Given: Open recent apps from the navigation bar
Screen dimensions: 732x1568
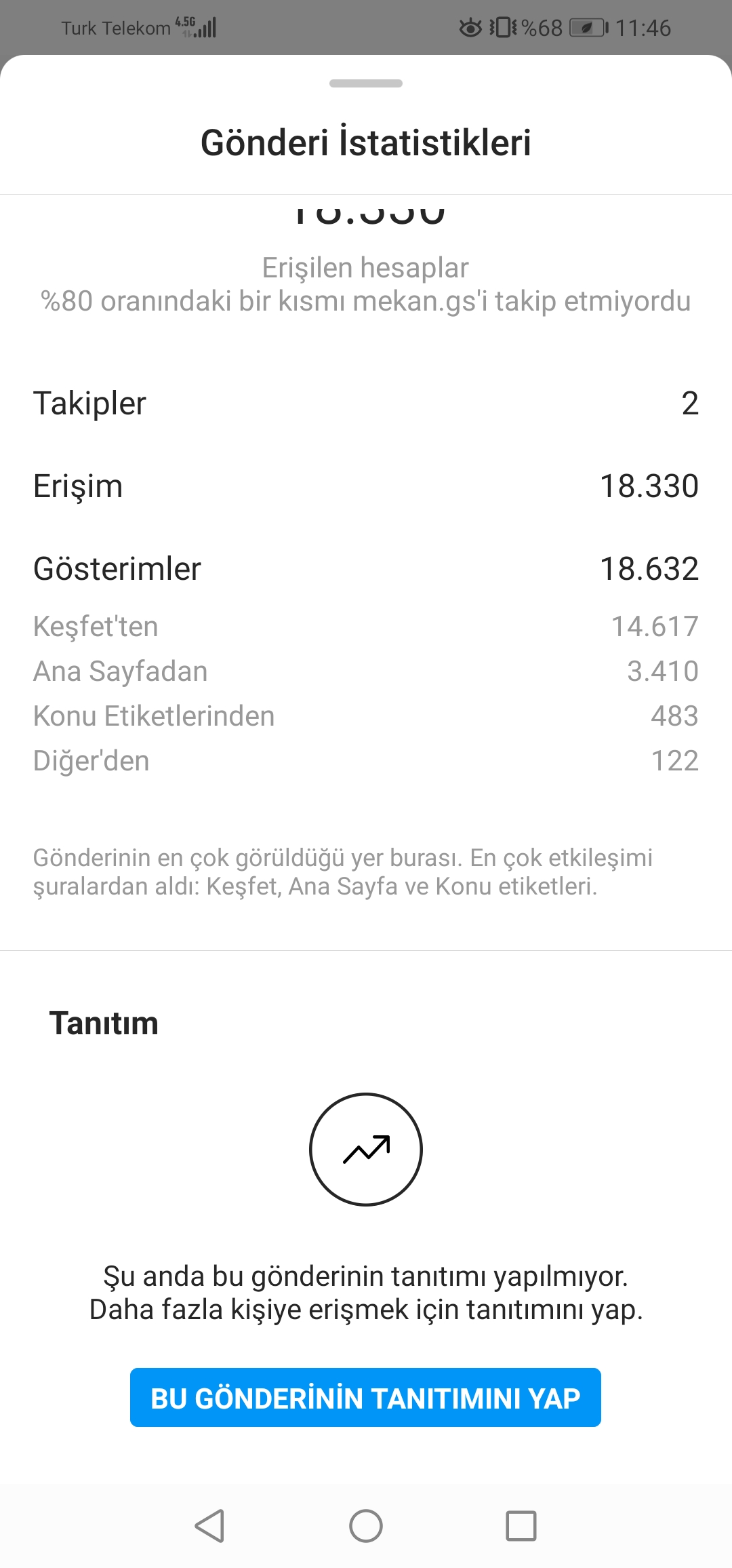Looking at the screenshot, I should (521, 1526).
